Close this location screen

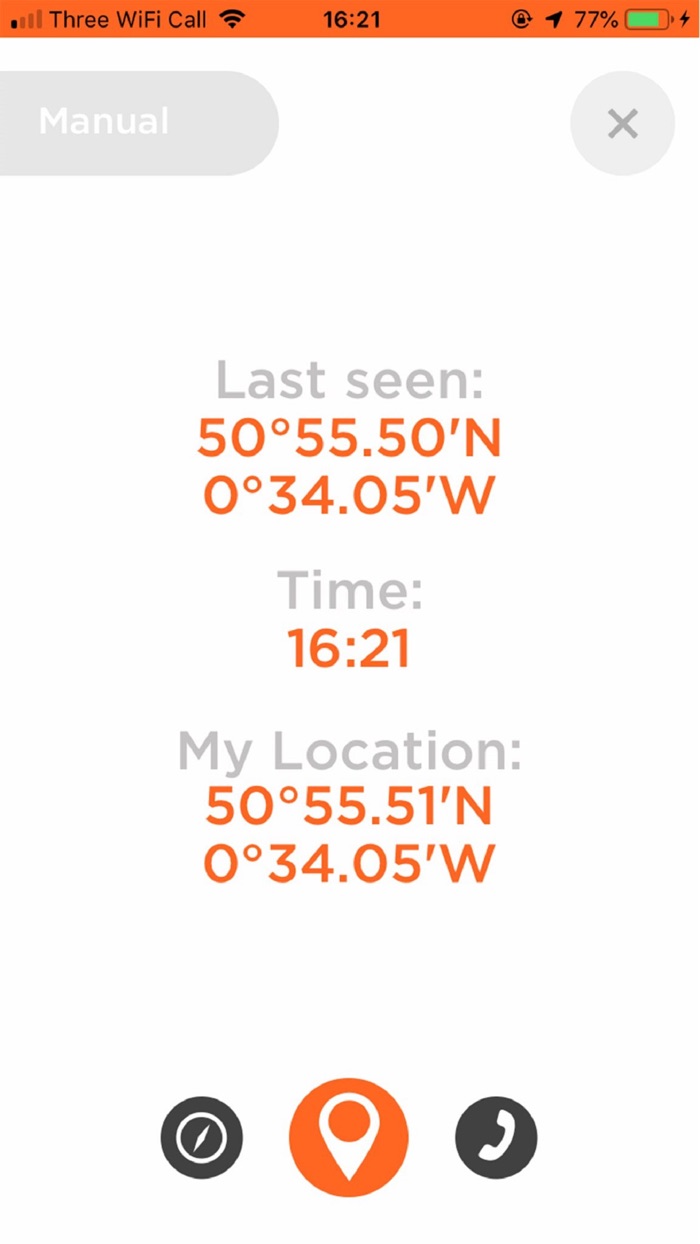click(x=622, y=124)
